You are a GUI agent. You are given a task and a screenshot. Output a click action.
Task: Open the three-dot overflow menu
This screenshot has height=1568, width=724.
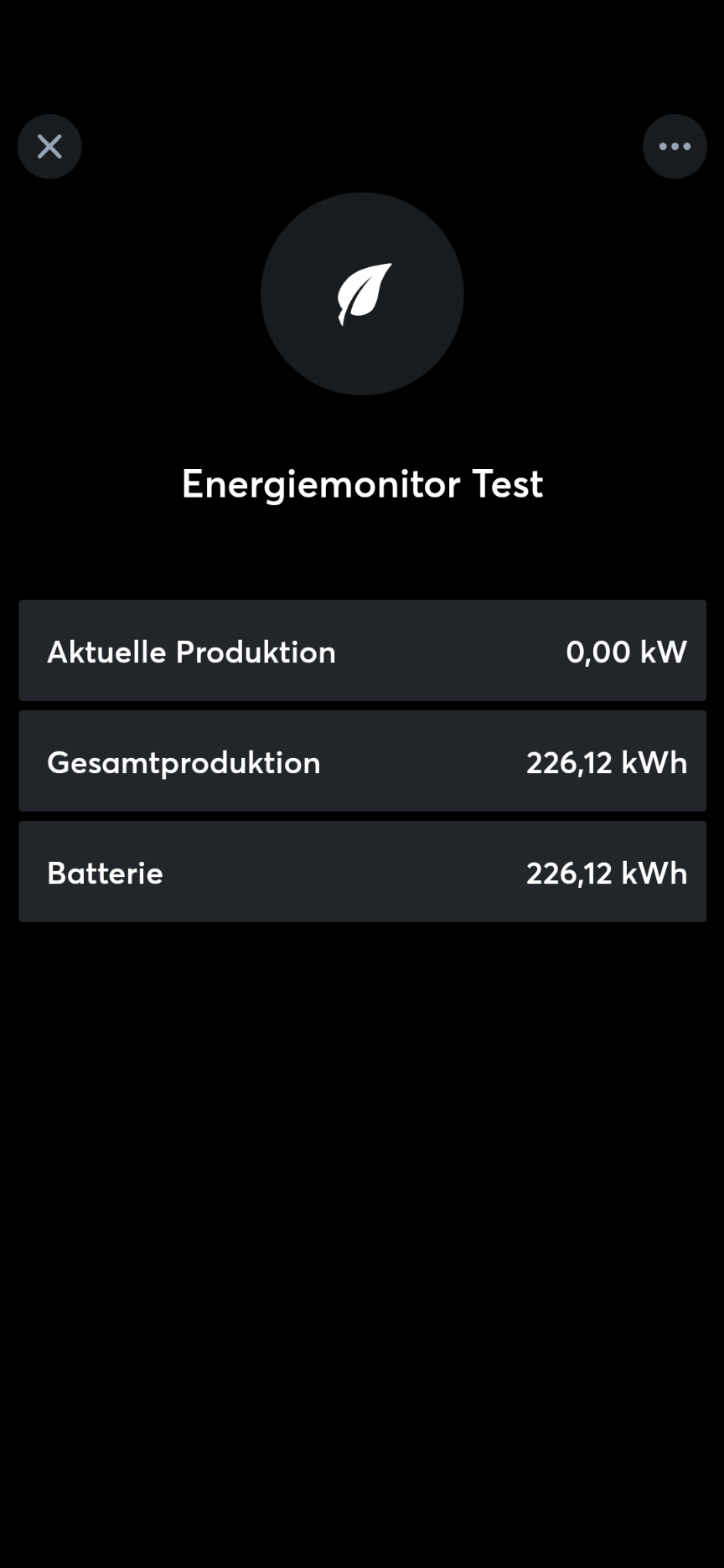coord(675,147)
